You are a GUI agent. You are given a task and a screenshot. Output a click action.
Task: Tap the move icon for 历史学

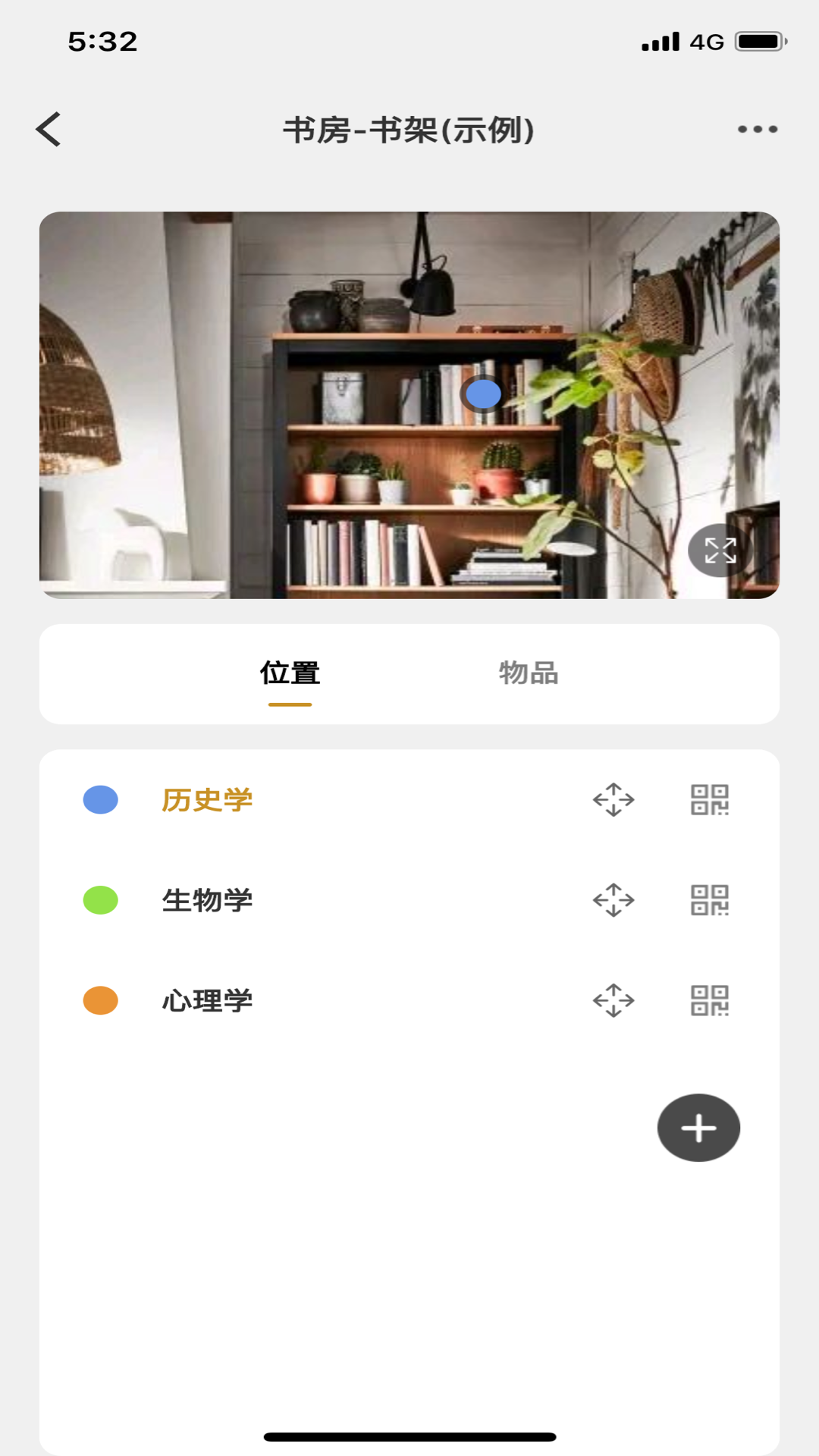(x=613, y=800)
